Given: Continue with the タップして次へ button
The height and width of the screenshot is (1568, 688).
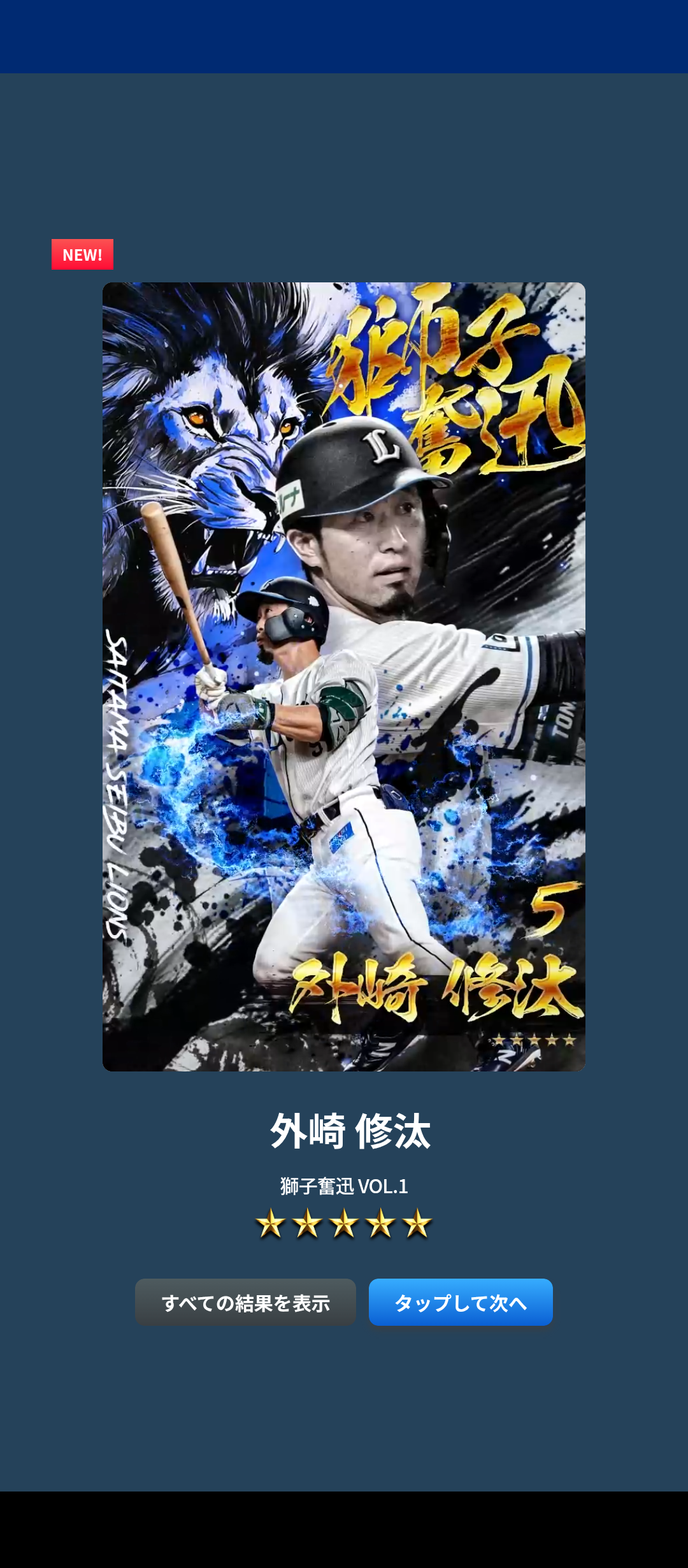Looking at the screenshot, I should (461, 1302).
